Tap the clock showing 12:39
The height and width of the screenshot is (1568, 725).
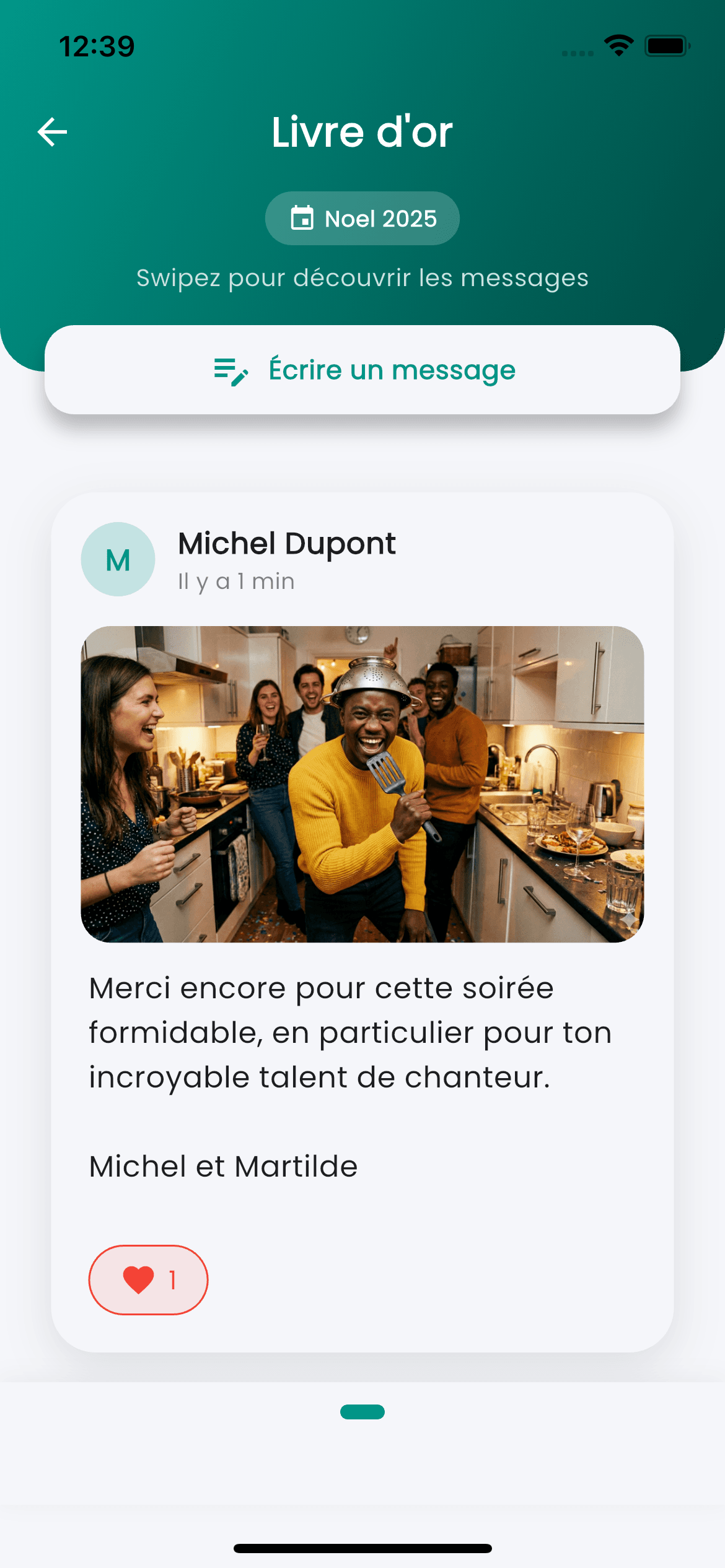(x=96, y=44)
